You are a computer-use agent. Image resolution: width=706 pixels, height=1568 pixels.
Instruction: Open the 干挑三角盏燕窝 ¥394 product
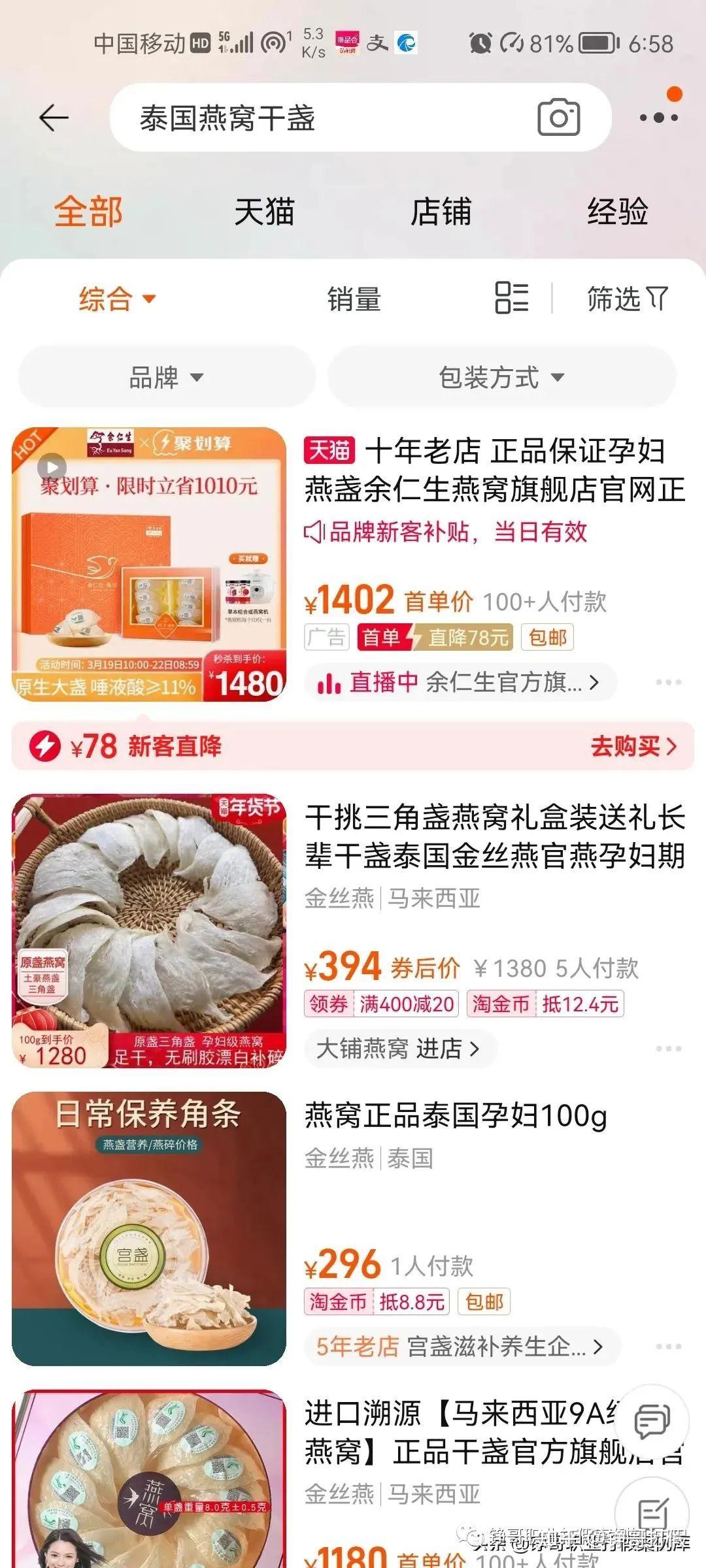tap(494, 836)
